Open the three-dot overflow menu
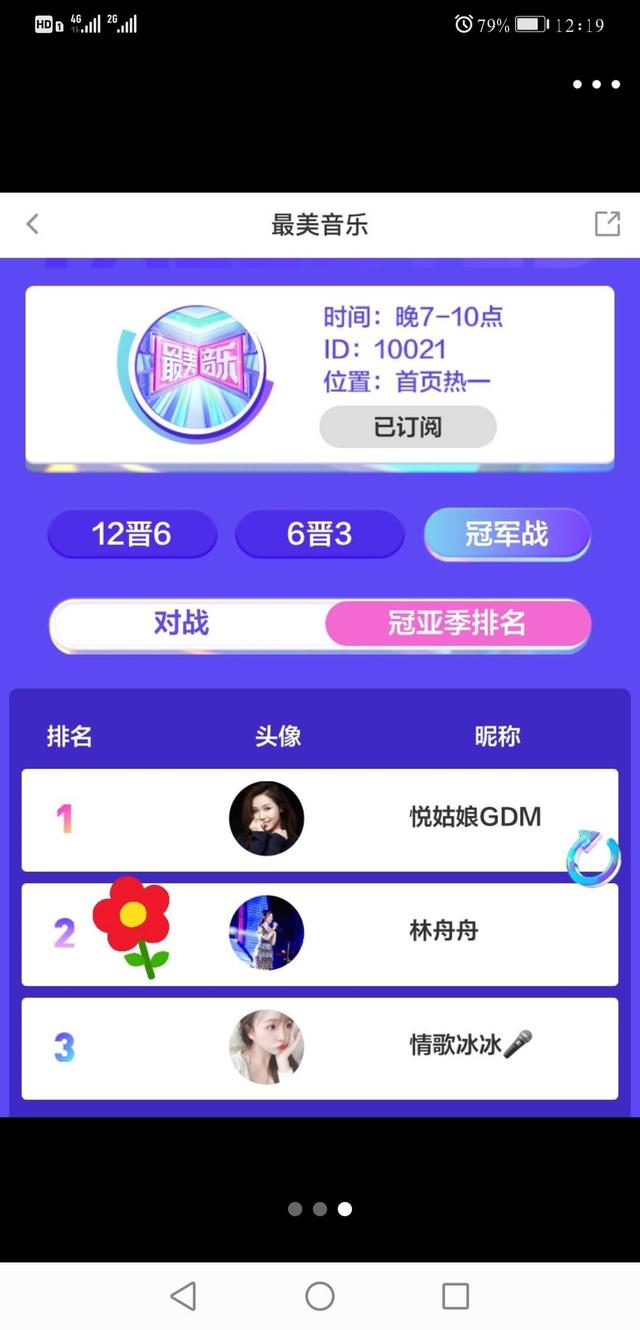The width and height of the screenshot is (640, 1330). coord(596,85)
